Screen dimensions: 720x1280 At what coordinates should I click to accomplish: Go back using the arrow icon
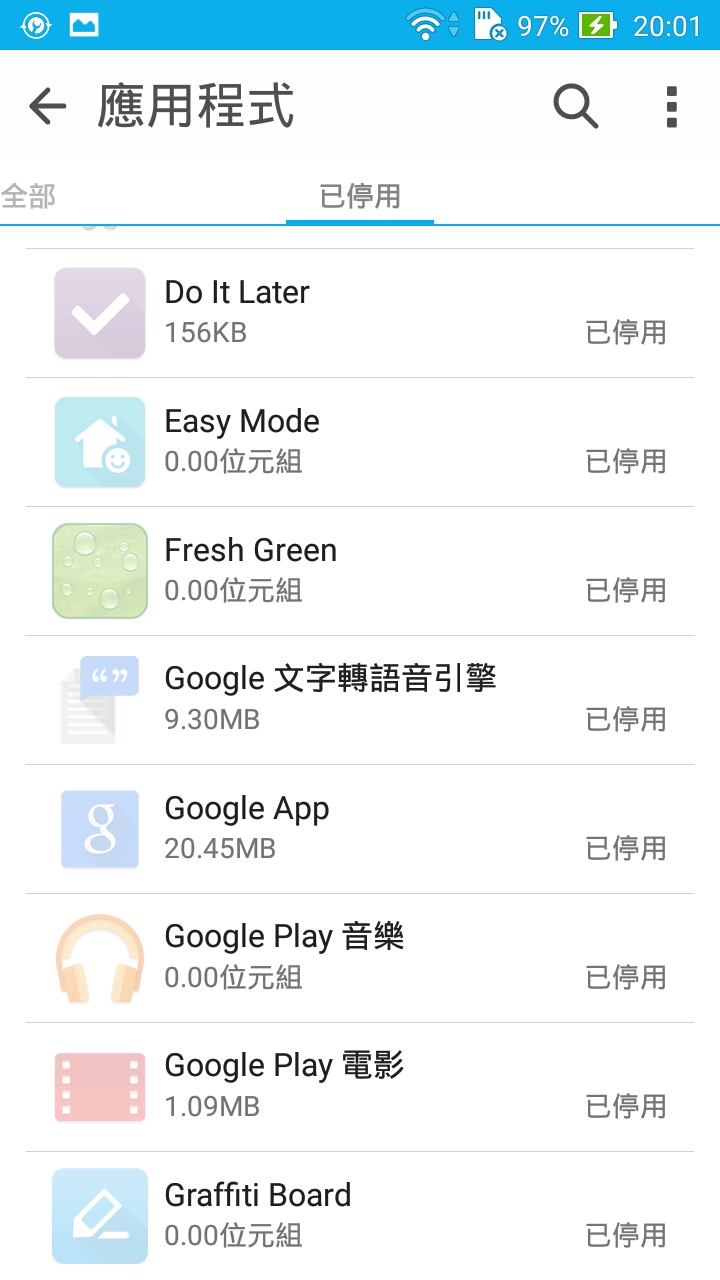point(47,106)
